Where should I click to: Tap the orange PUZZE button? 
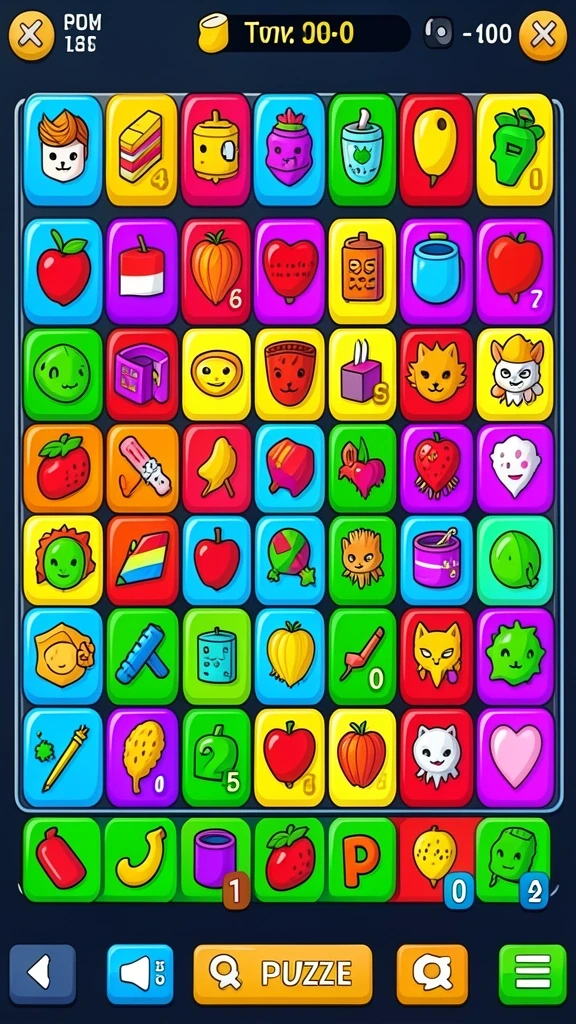[x=291, y=974]
